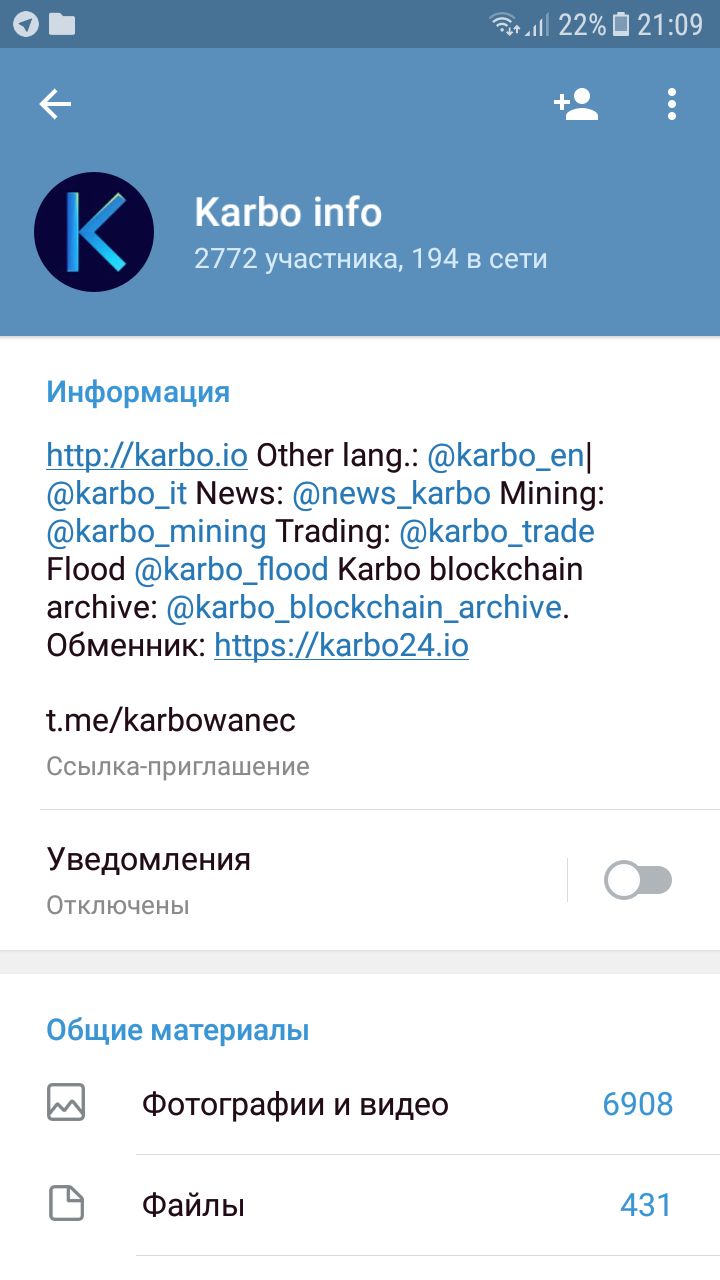Open the @karbo_it mention
Screen dimensions: 720x1280
tap(116, 493)
